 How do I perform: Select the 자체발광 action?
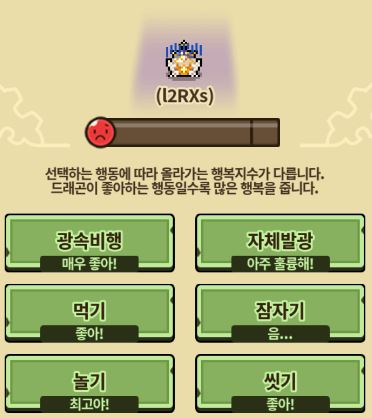point(280,243)
